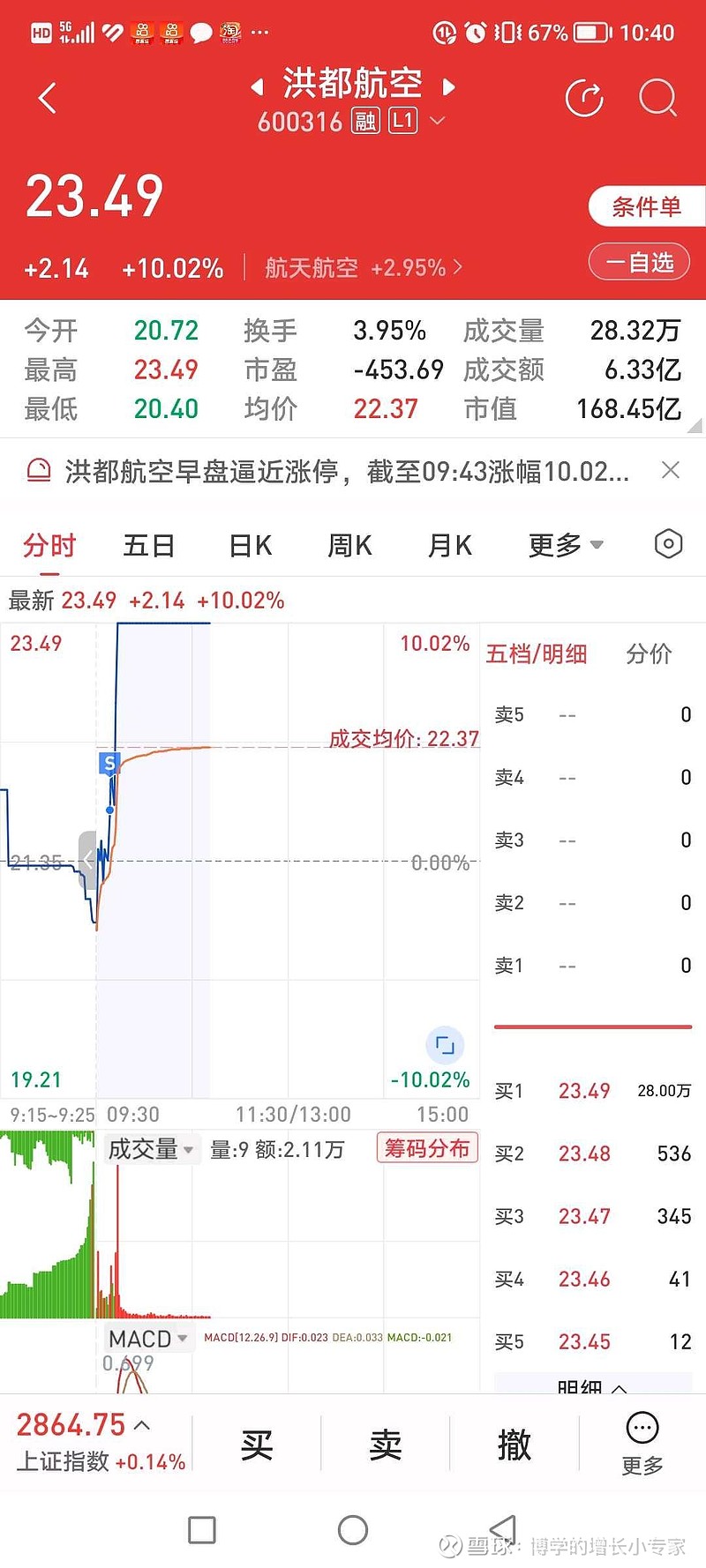Switch to the 日K tab

(x=249, y=545)
